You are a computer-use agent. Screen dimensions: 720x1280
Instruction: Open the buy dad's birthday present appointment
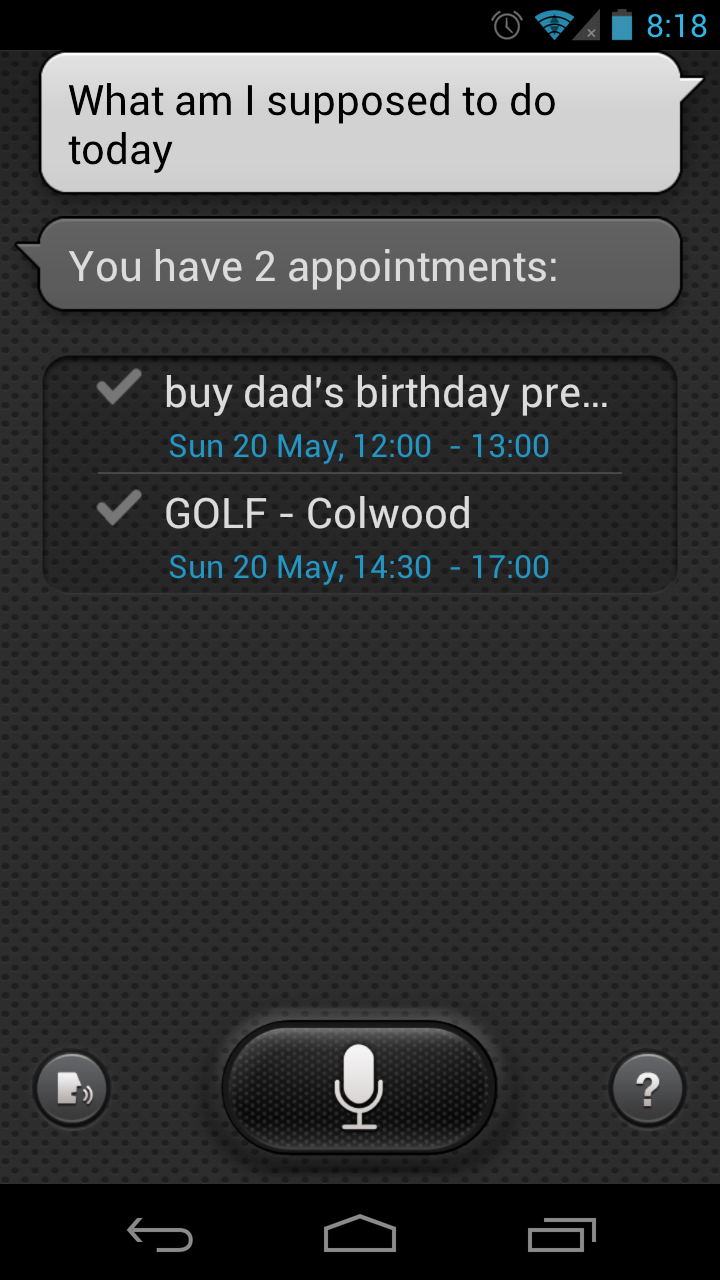(x=385, y=415)
